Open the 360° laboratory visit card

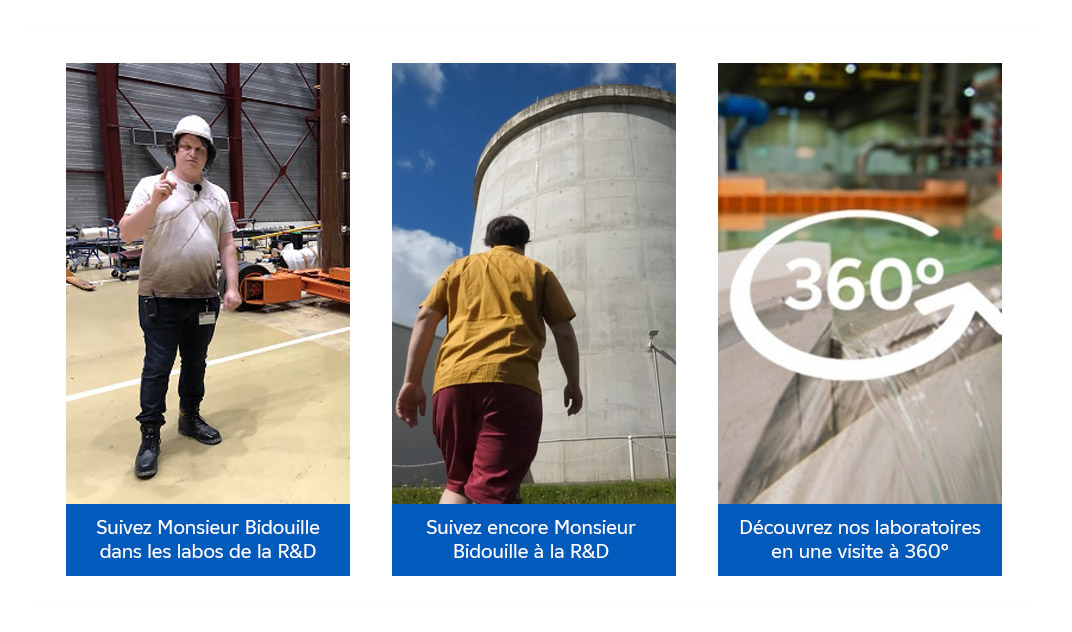859,539
